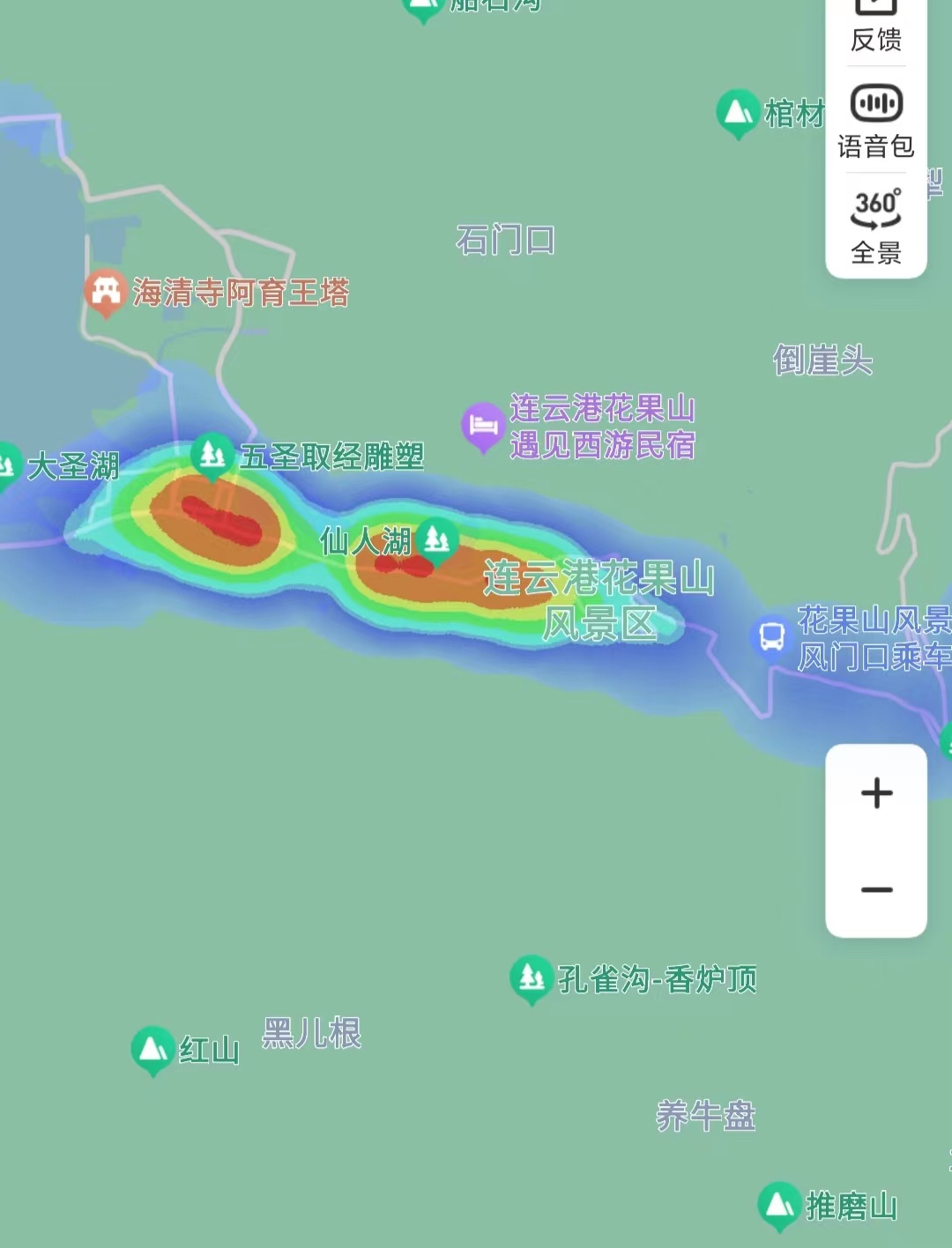Open the 连云港花果山遇见西游民宿 hotel marker

(483, 426)
